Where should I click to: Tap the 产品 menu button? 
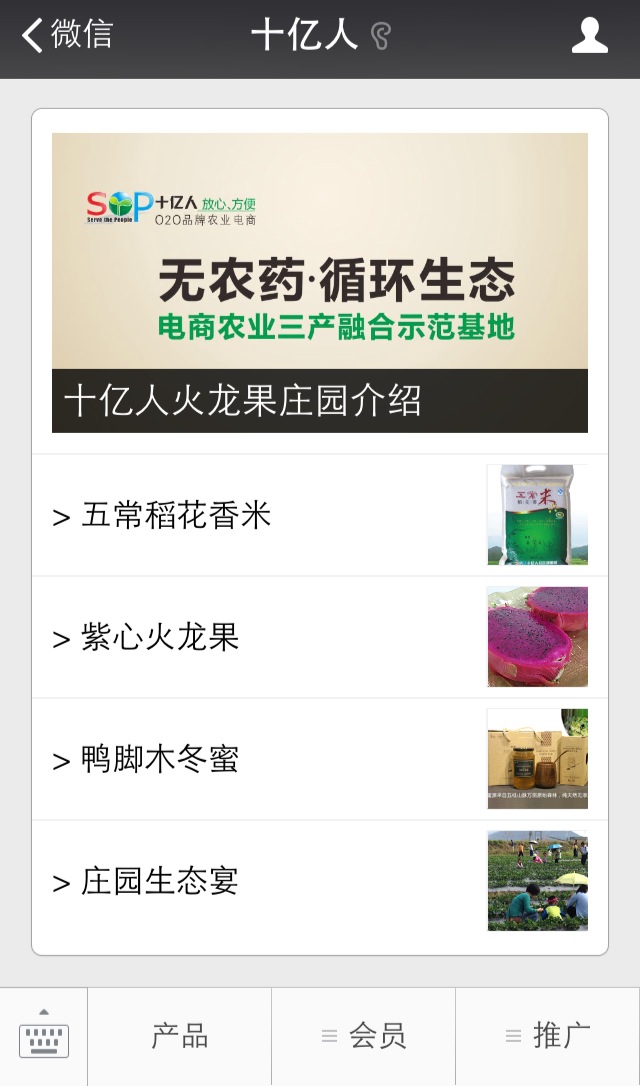180,1036
